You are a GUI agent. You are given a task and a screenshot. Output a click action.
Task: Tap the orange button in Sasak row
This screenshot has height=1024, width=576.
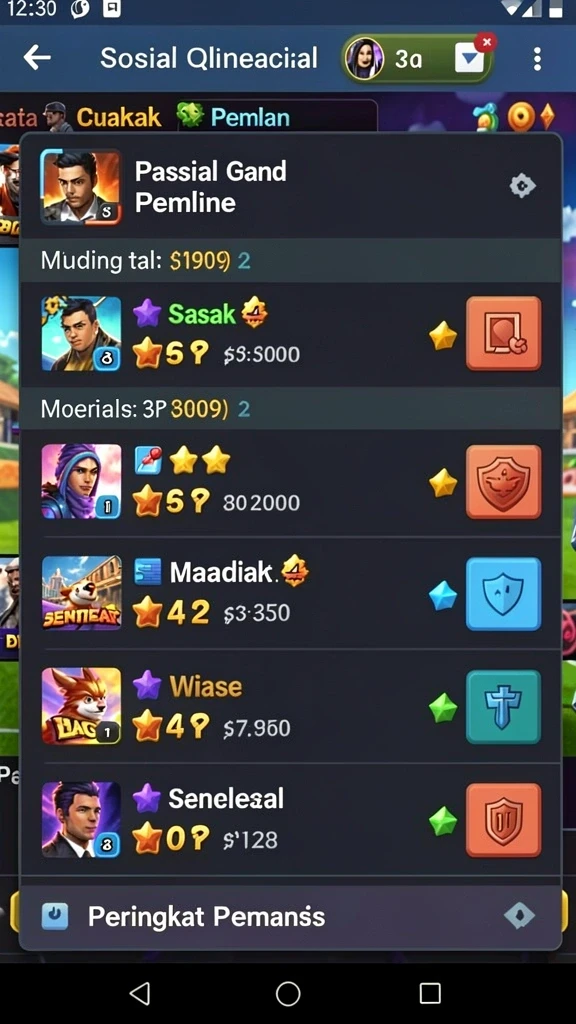[x=504, y=334]
